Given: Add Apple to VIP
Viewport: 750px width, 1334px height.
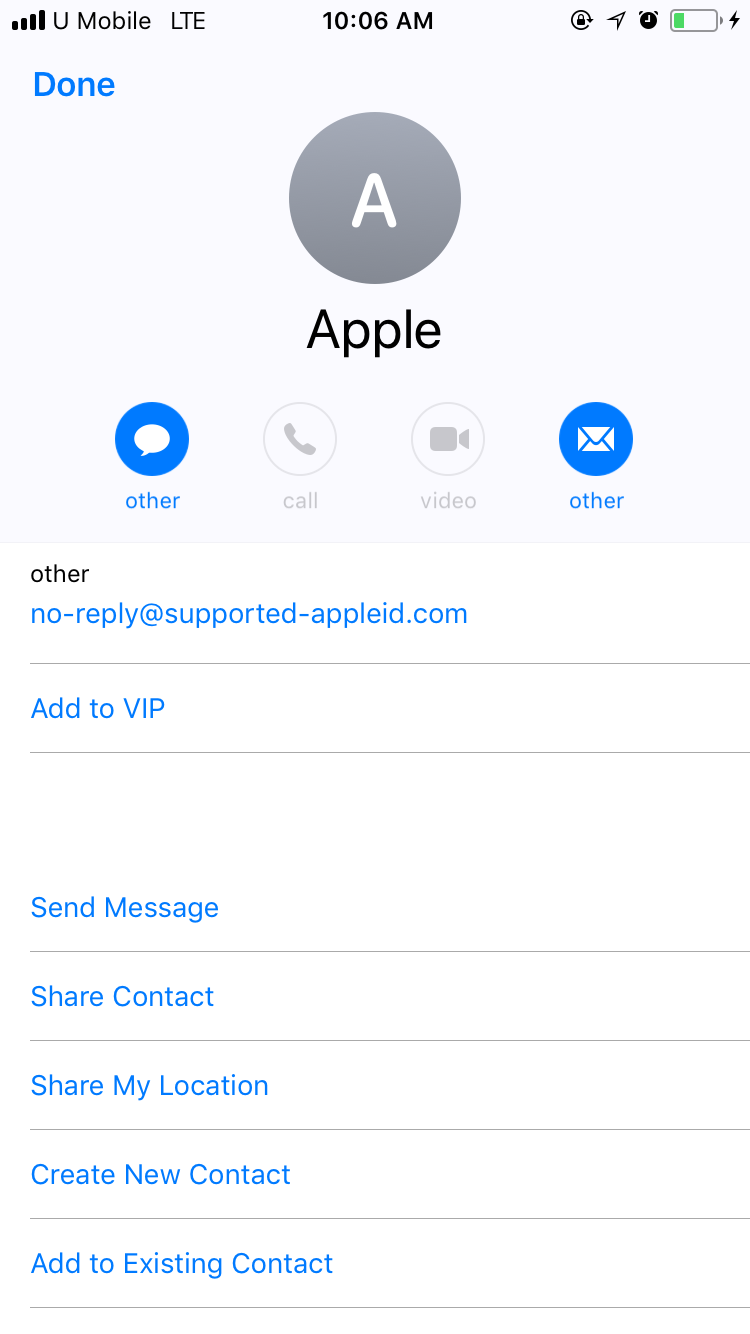Looking at the screenshot, I should 98,708.
